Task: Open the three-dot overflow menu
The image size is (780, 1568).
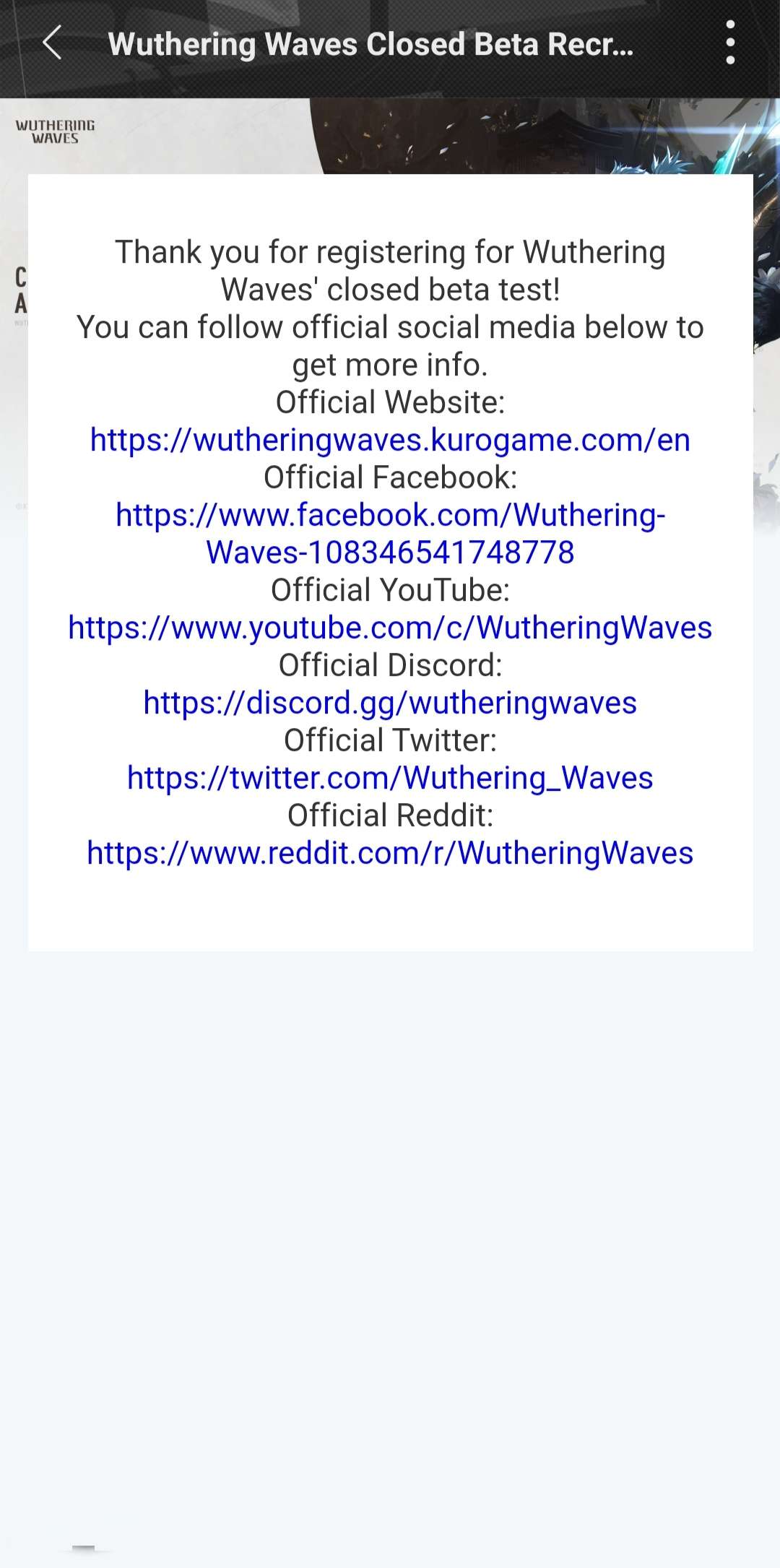Action: (730, 43)
